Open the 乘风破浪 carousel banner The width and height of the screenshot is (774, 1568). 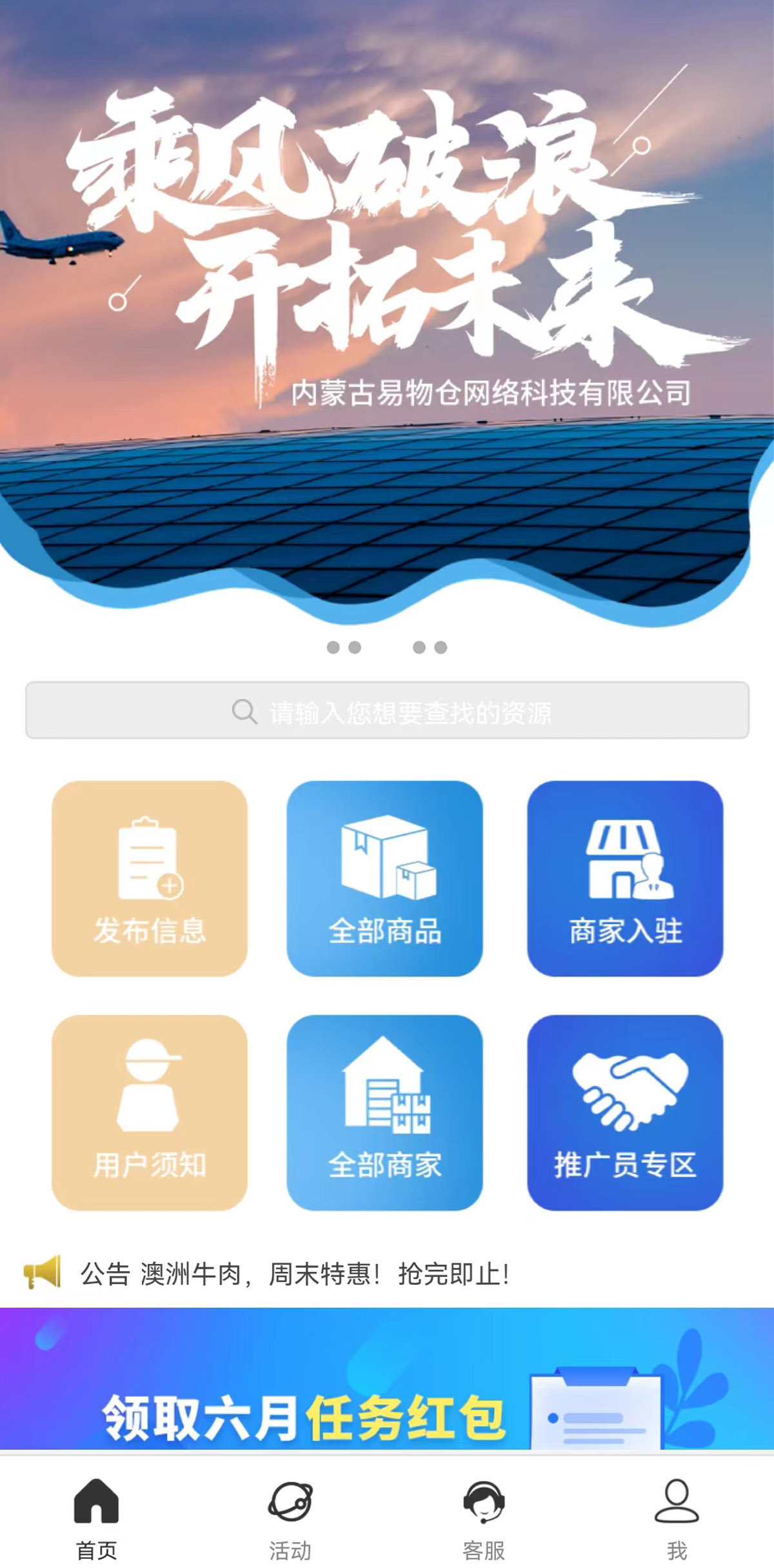click(x=387, y=310)
